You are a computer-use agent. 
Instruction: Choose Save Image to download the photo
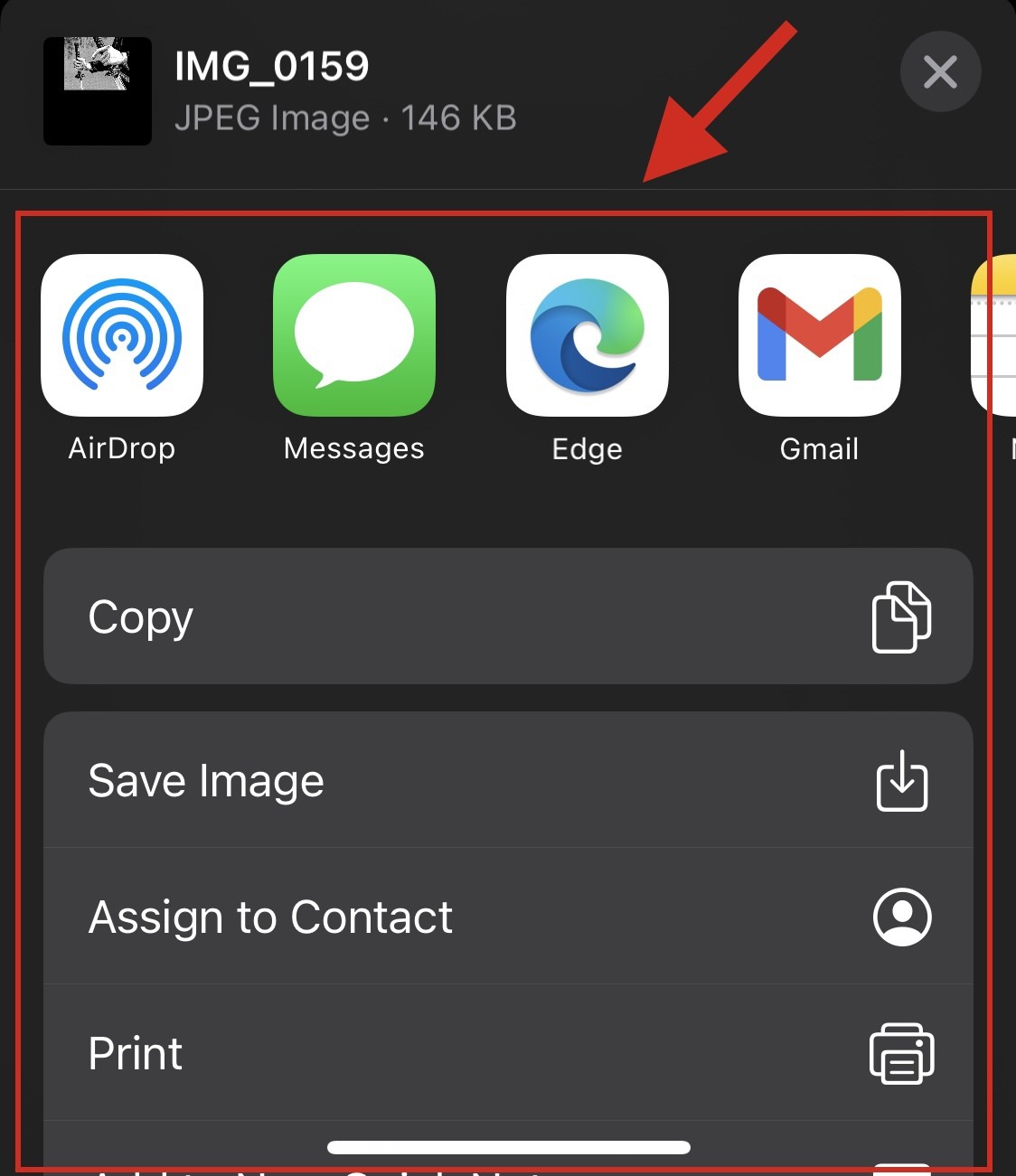coord(206,781)
